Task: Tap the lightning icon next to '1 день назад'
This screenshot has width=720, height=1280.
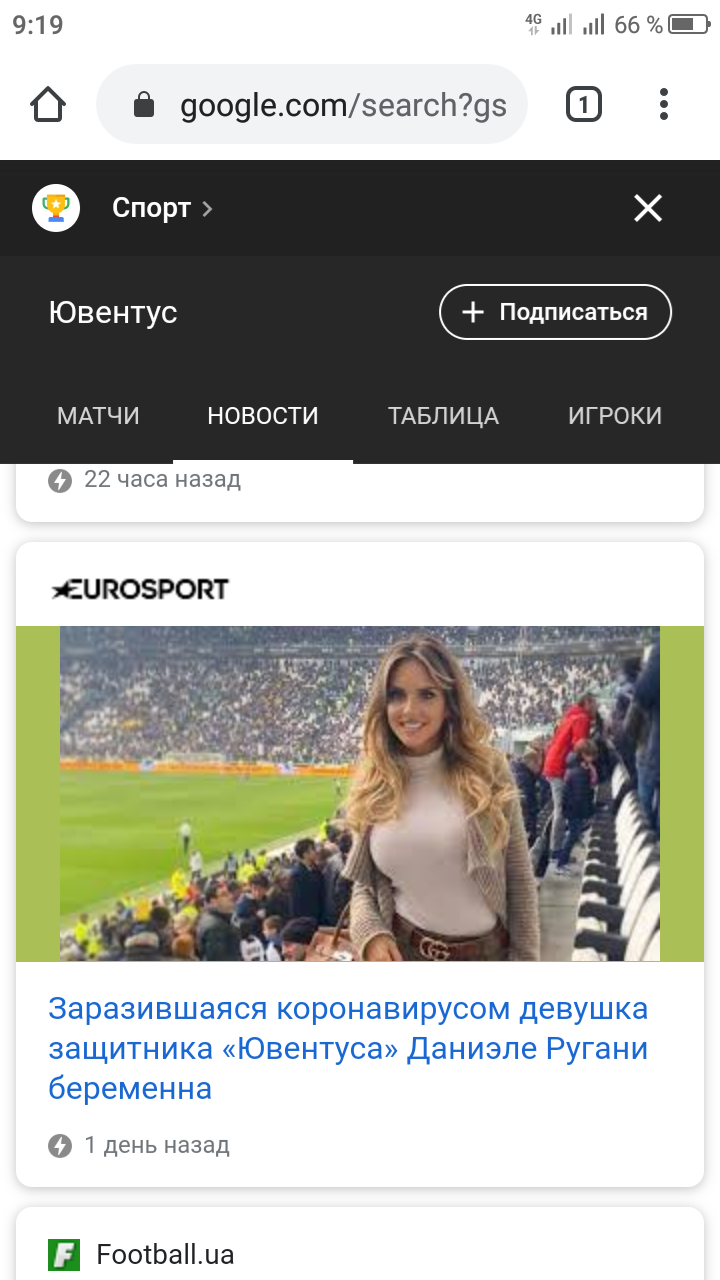Action: tap(60, 1145)
